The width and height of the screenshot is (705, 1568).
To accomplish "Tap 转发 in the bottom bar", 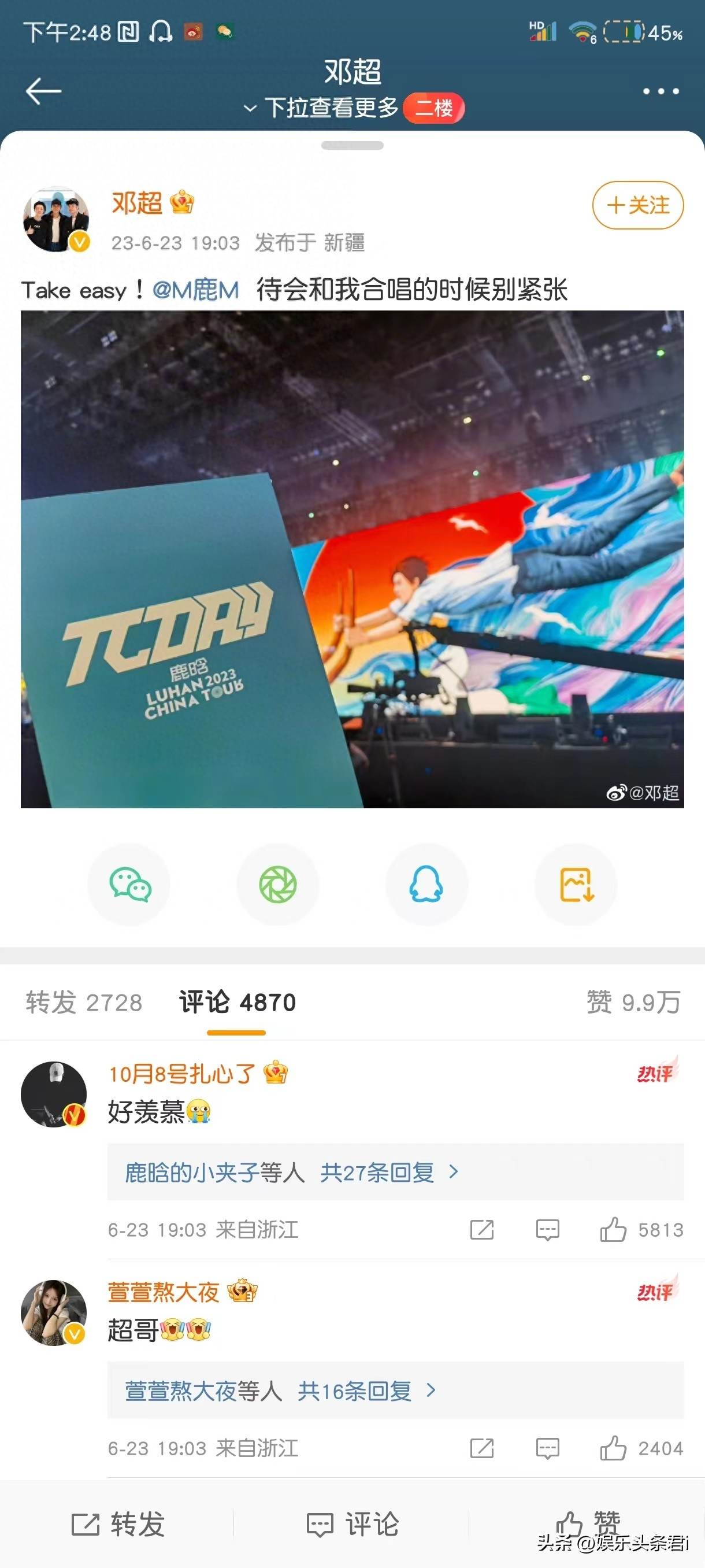I will coord(118,1524).
